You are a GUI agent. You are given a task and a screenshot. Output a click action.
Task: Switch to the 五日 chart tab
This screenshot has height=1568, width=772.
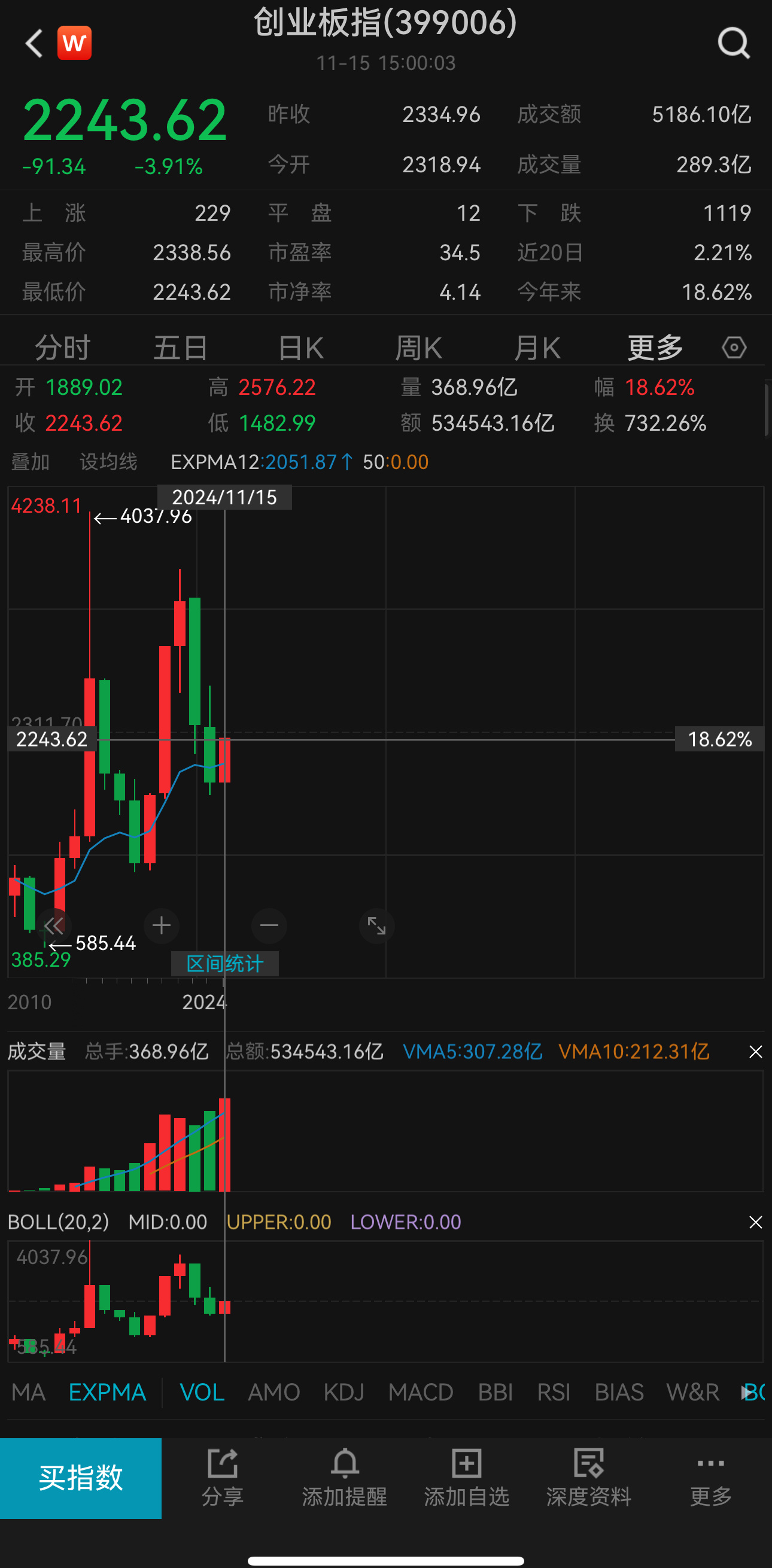pos(180,348)
